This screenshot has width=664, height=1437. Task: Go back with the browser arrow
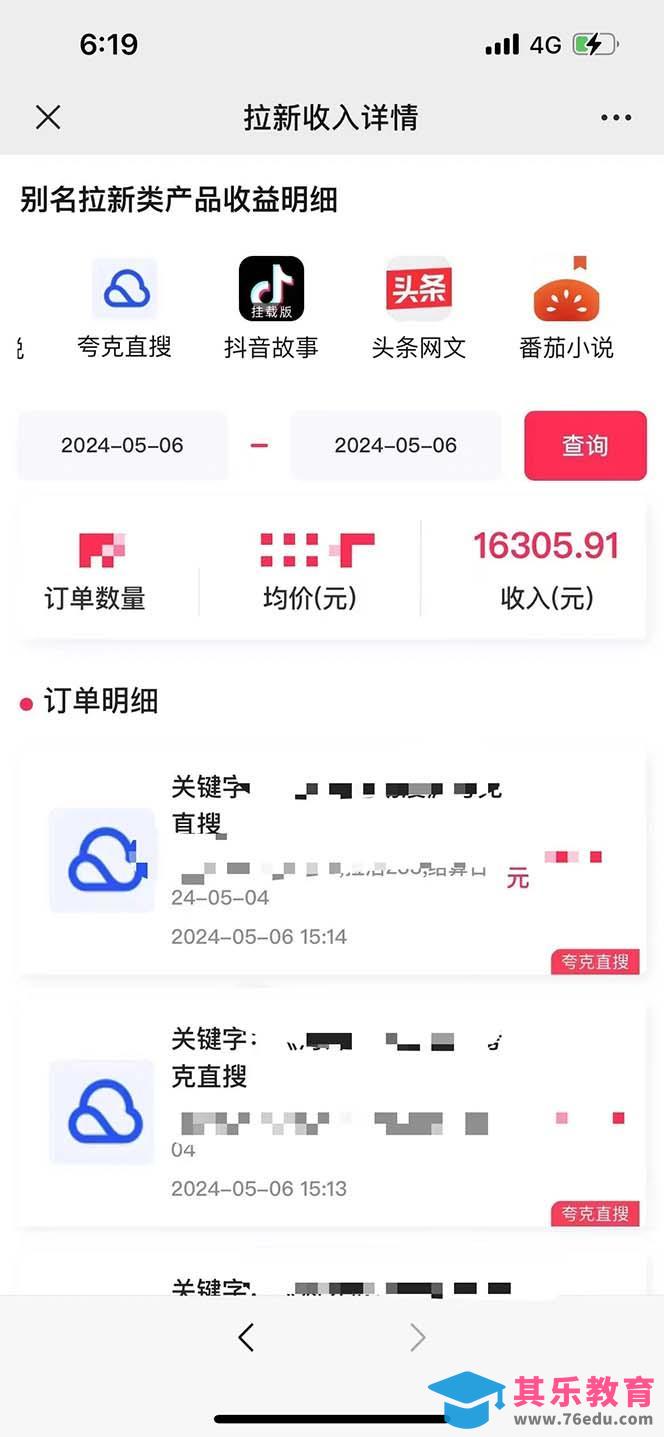click(x=246, y=1337)
